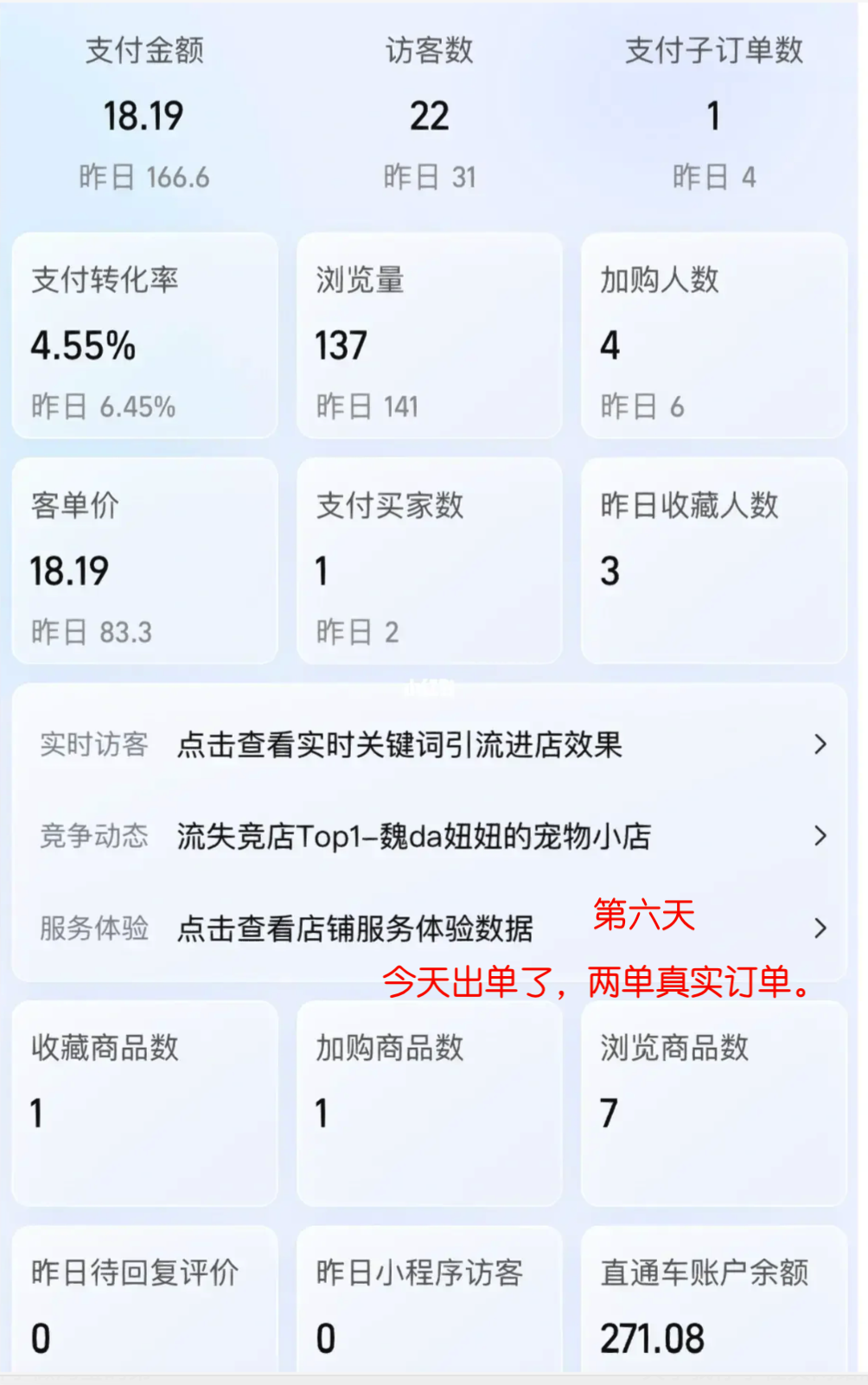Open the 服务体验 store service data row
This screenshot has height=1385, width=868.
pos(430,929)
